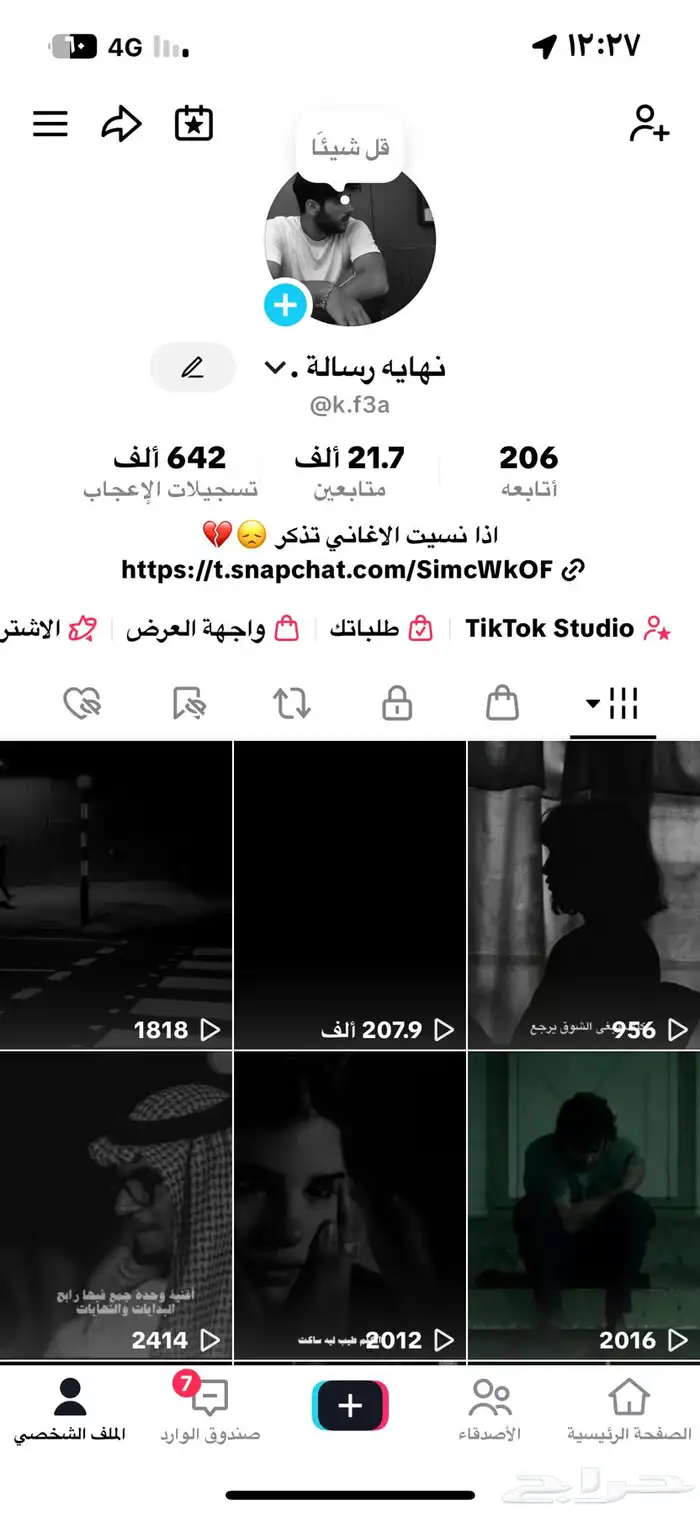This screenshot has width=700, height=1514.
Task: Go to صندوق الوارد inbox tab
Action: pos(210,1410)
